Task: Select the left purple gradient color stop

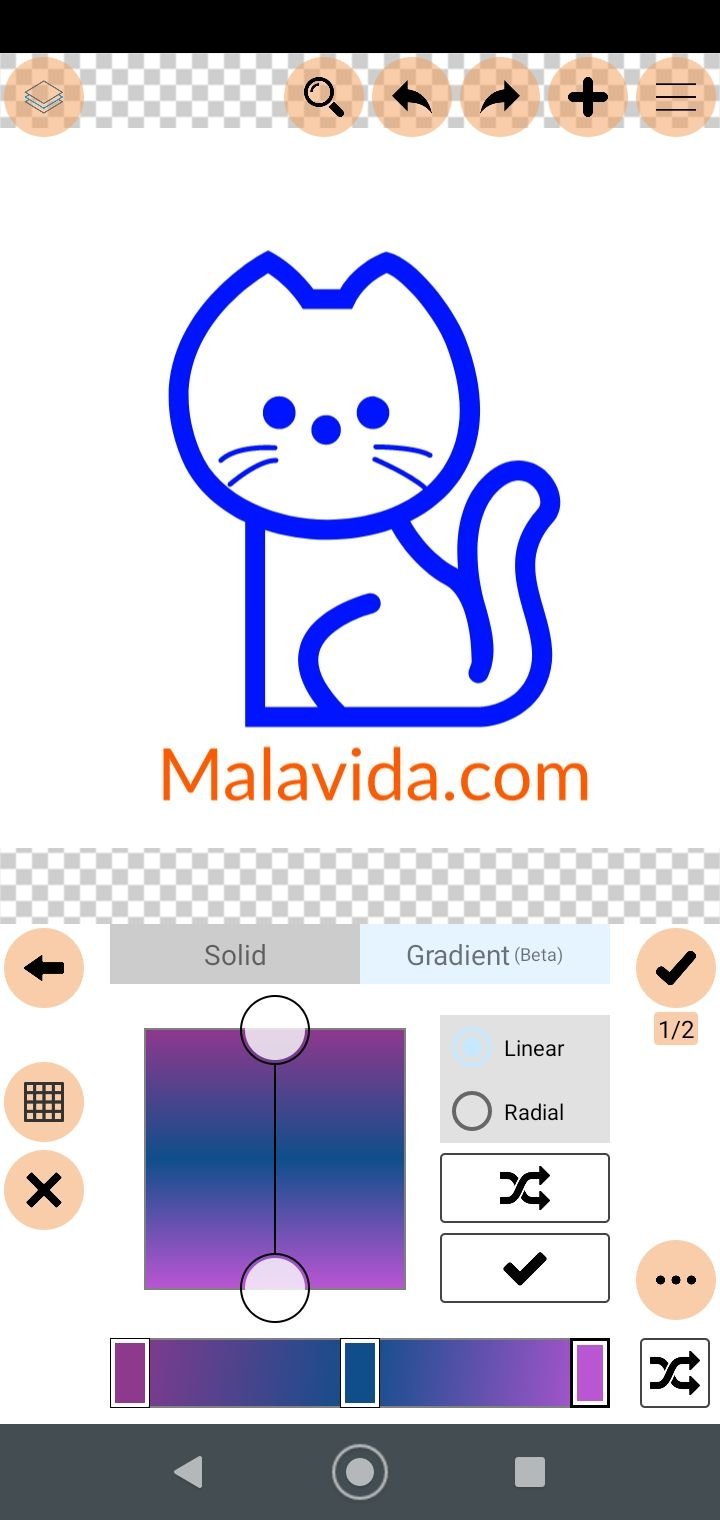Action: pos(130,1373)
